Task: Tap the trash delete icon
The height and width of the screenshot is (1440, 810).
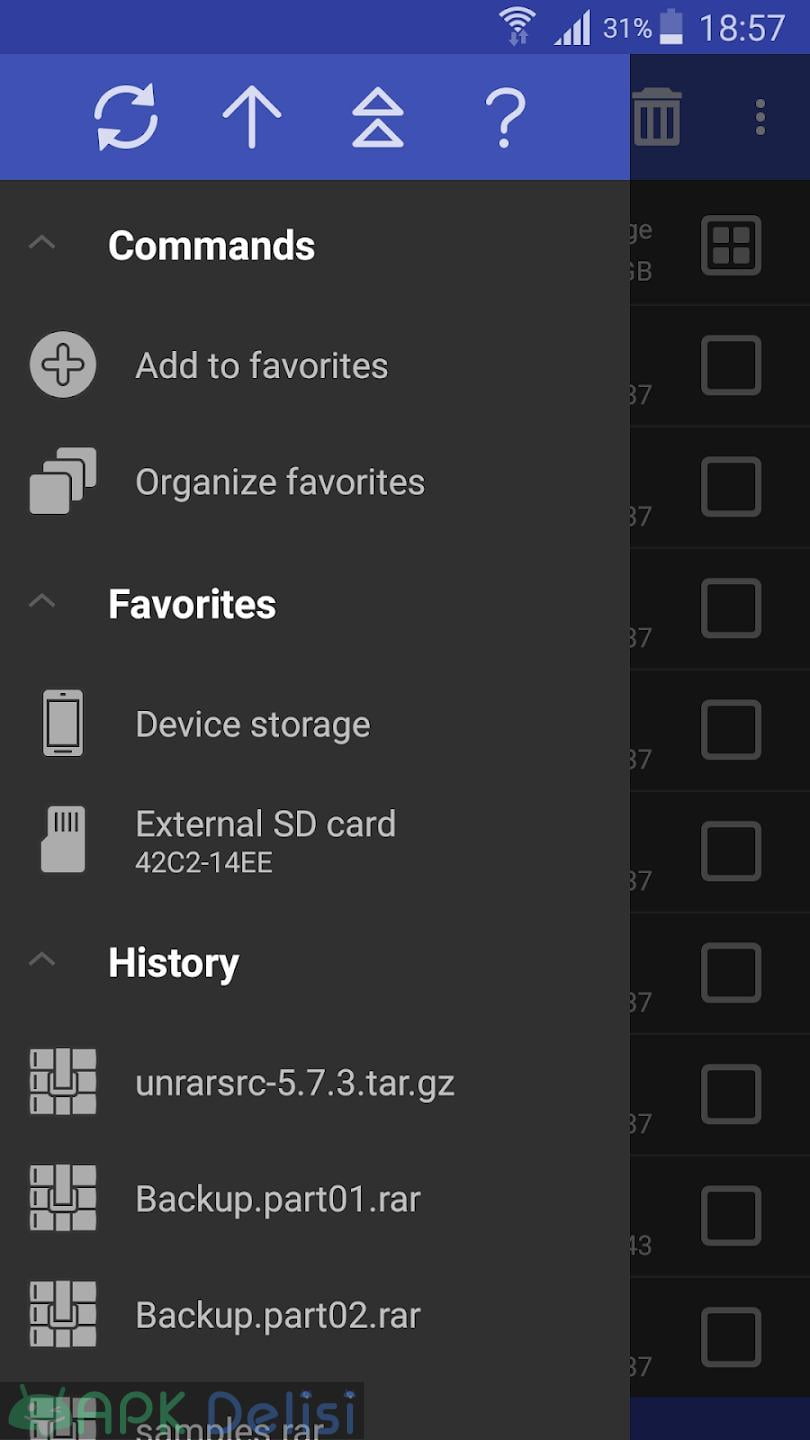Action: [x=657, y=117]
